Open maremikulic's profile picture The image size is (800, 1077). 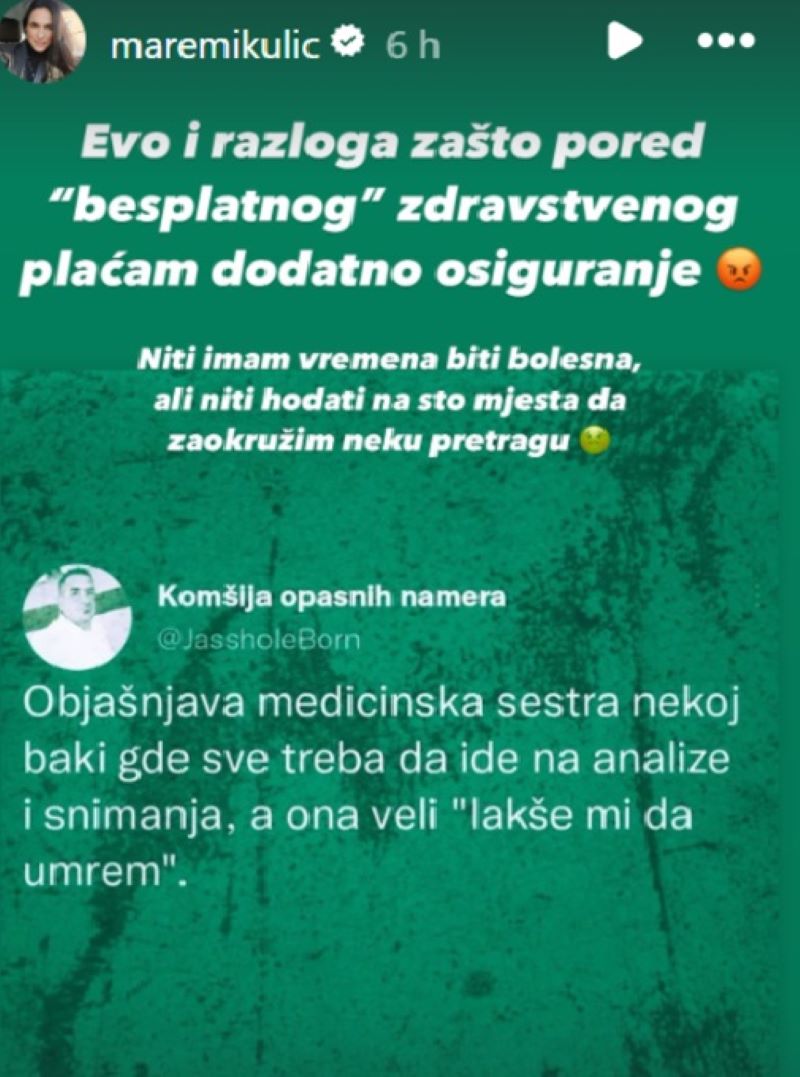(x=42, y=43)
